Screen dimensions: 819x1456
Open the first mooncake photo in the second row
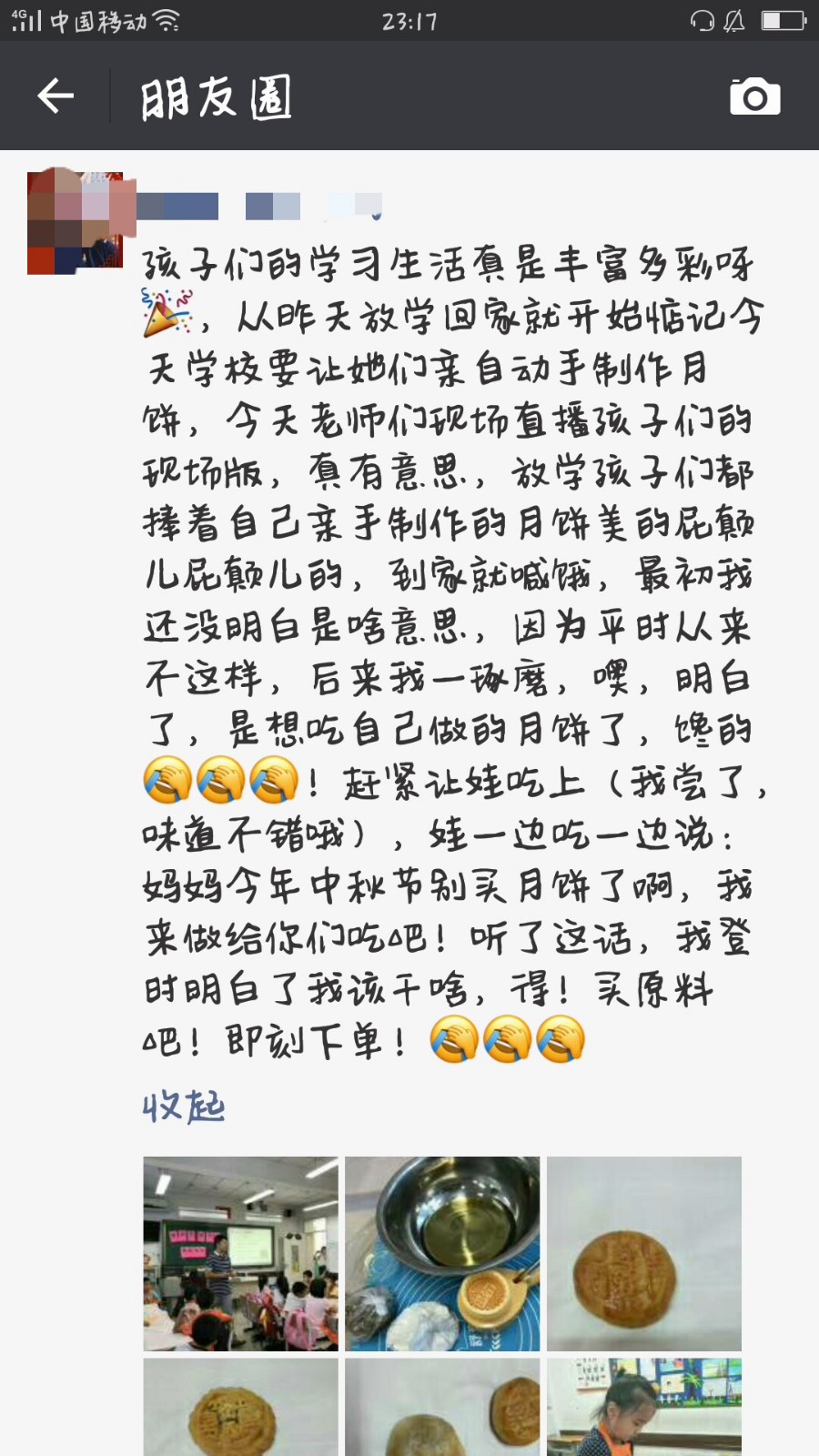click(x=240, y=1407)
